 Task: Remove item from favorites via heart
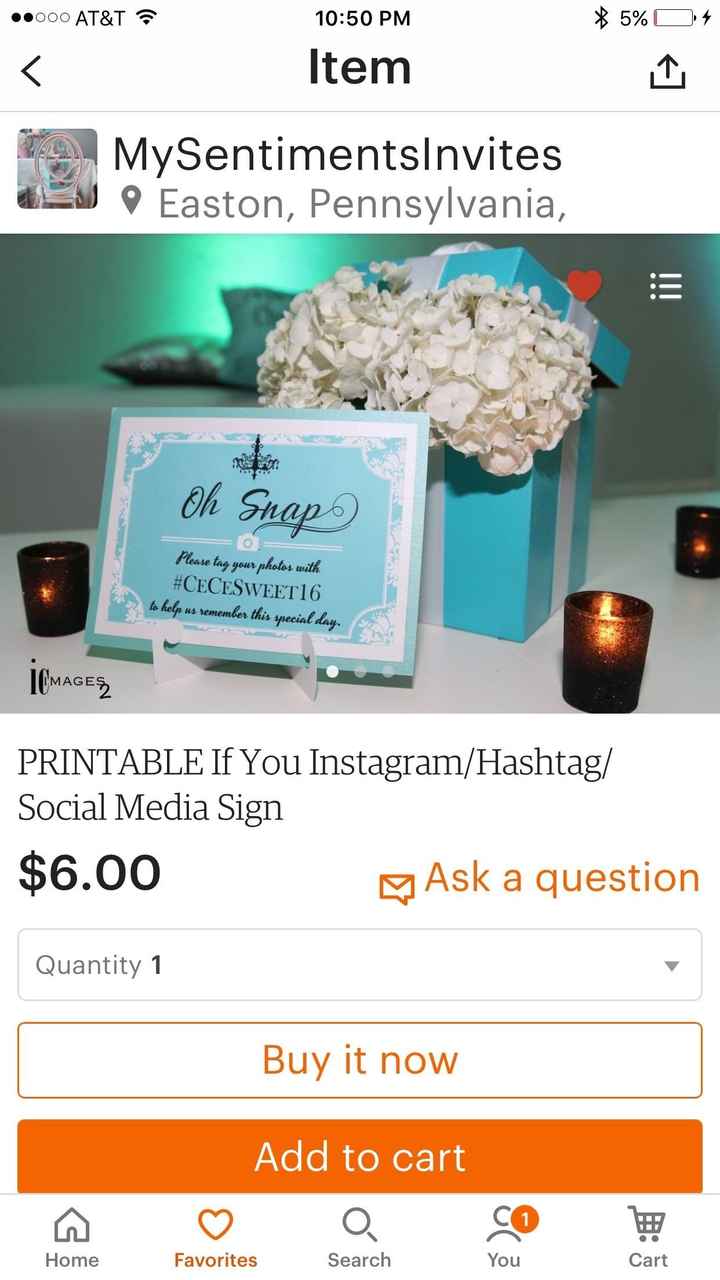(x=584, y=286)
